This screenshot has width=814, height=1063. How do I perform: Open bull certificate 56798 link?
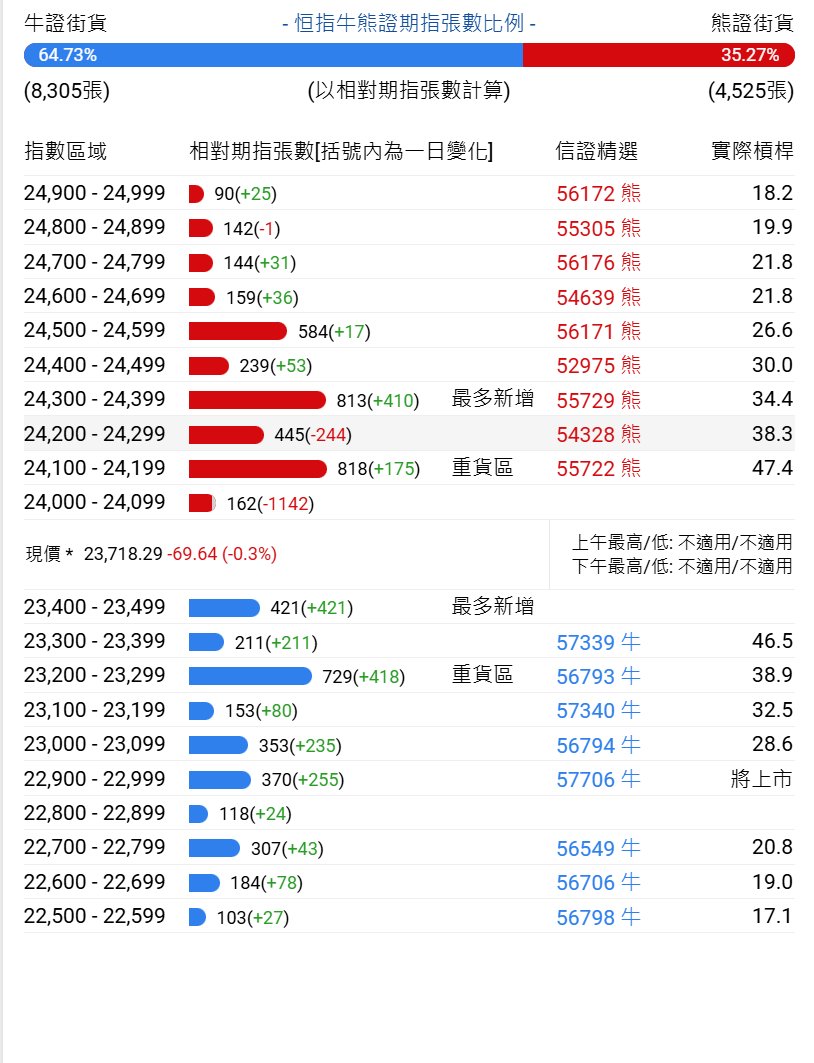click(598, 917)
